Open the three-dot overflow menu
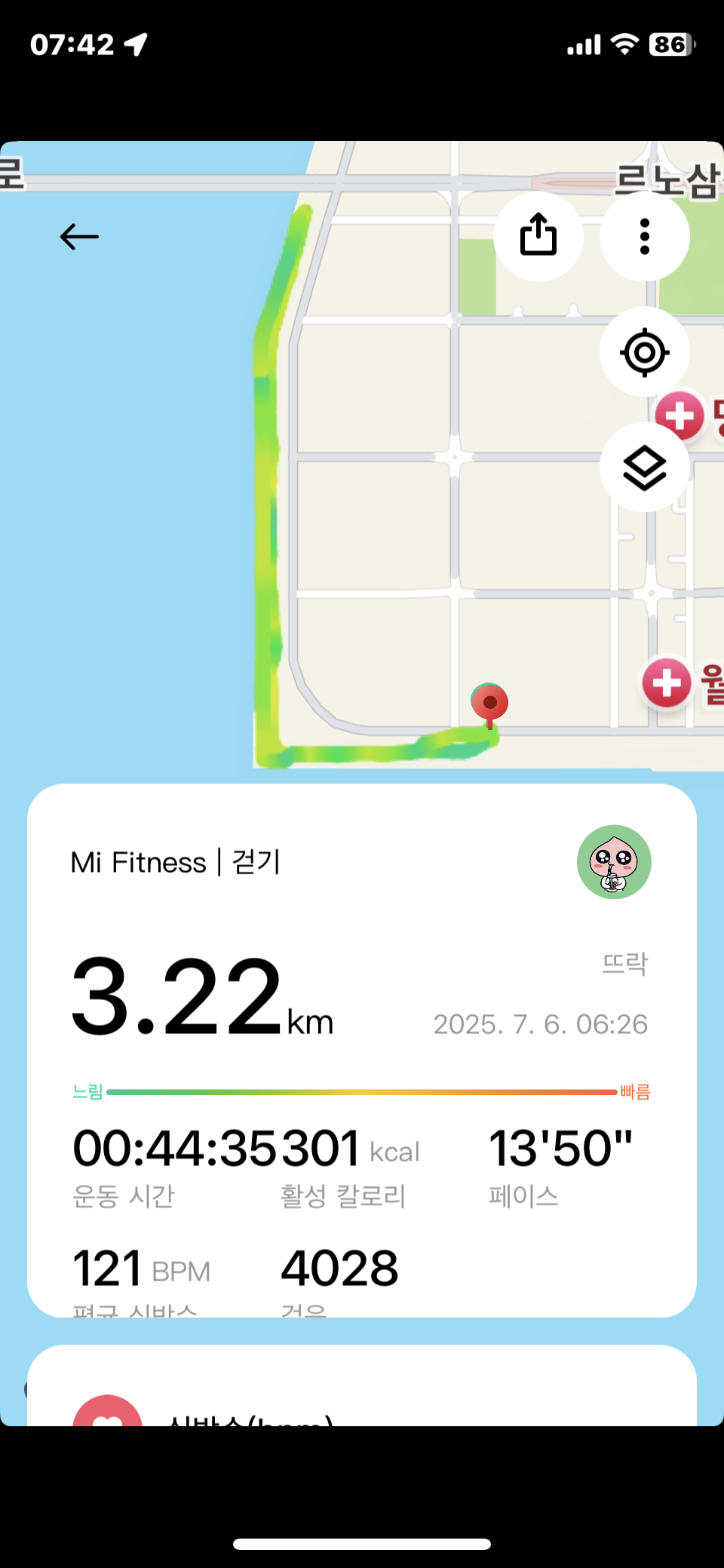The image size is (724, 1568). [x=644, y=237]
